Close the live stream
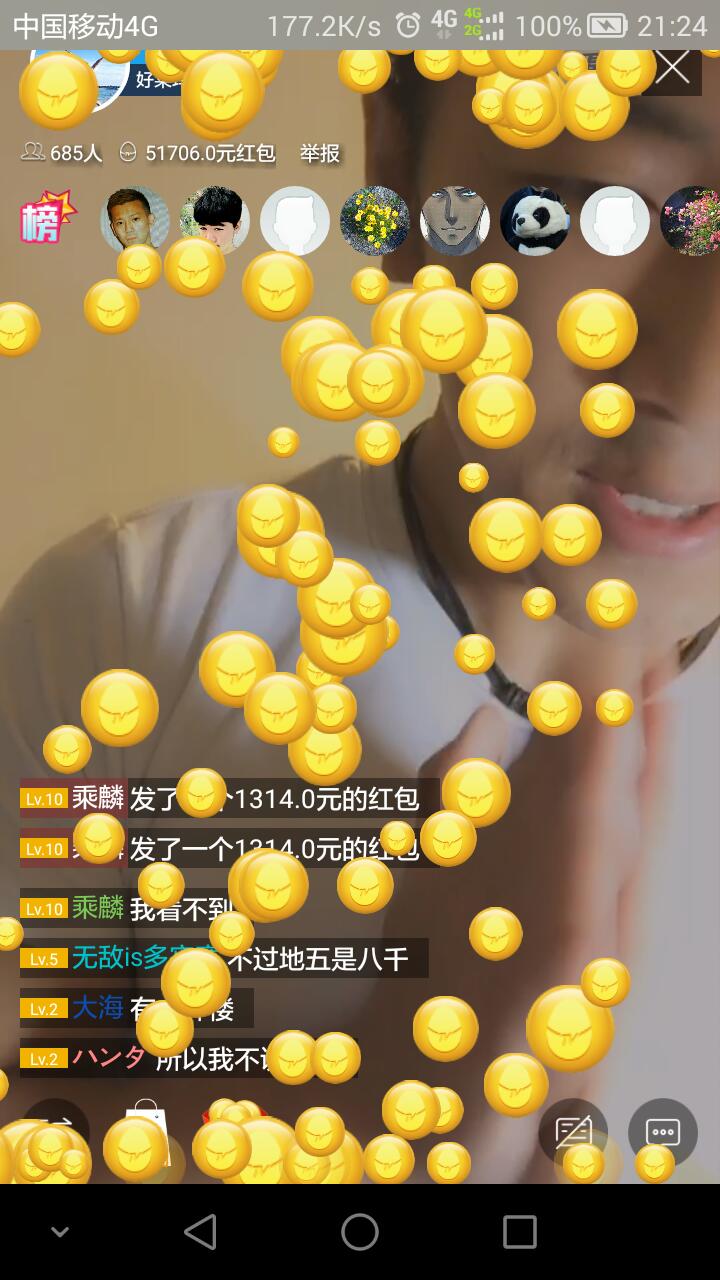This screenshot has height=1280, width=720. coord(672,68)
